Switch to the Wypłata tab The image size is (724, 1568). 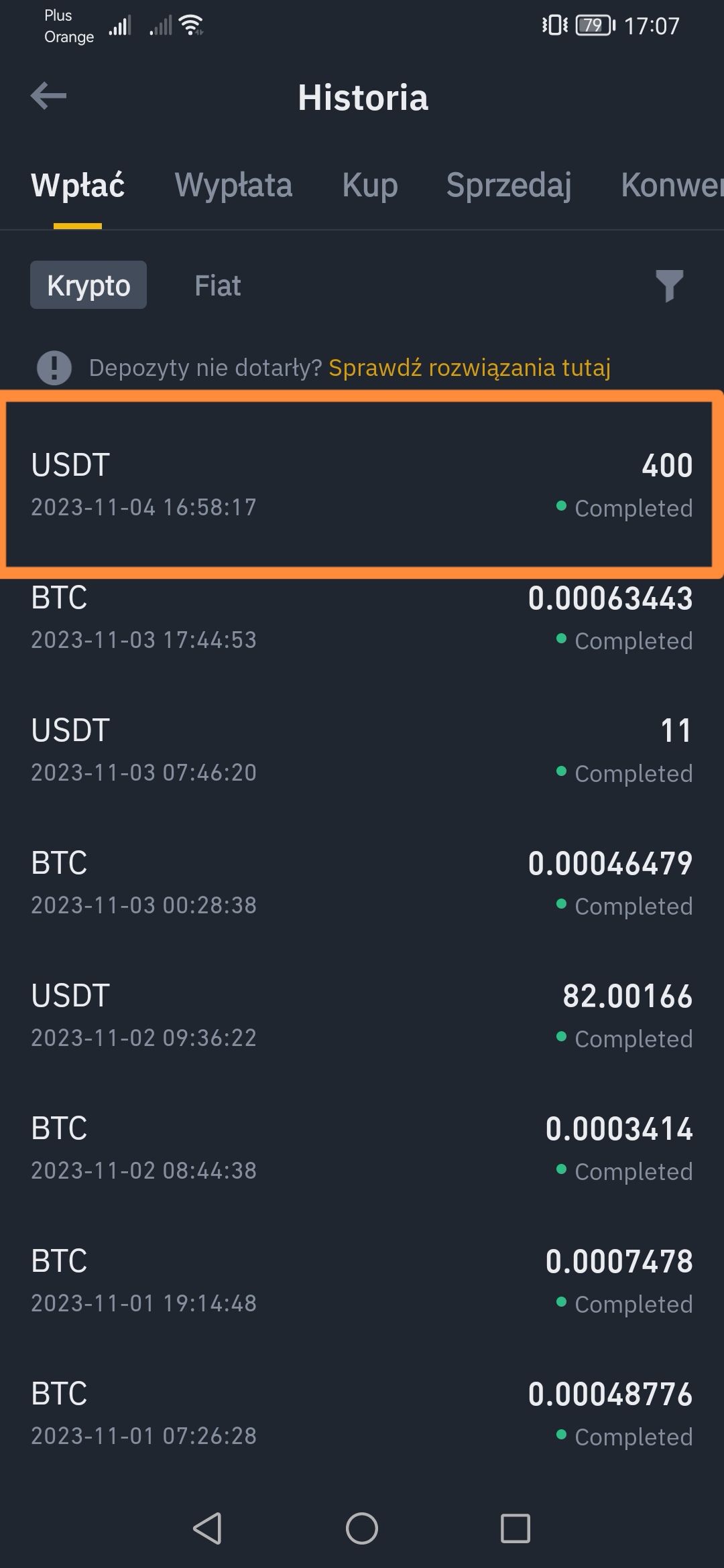(x=233, y=185)
